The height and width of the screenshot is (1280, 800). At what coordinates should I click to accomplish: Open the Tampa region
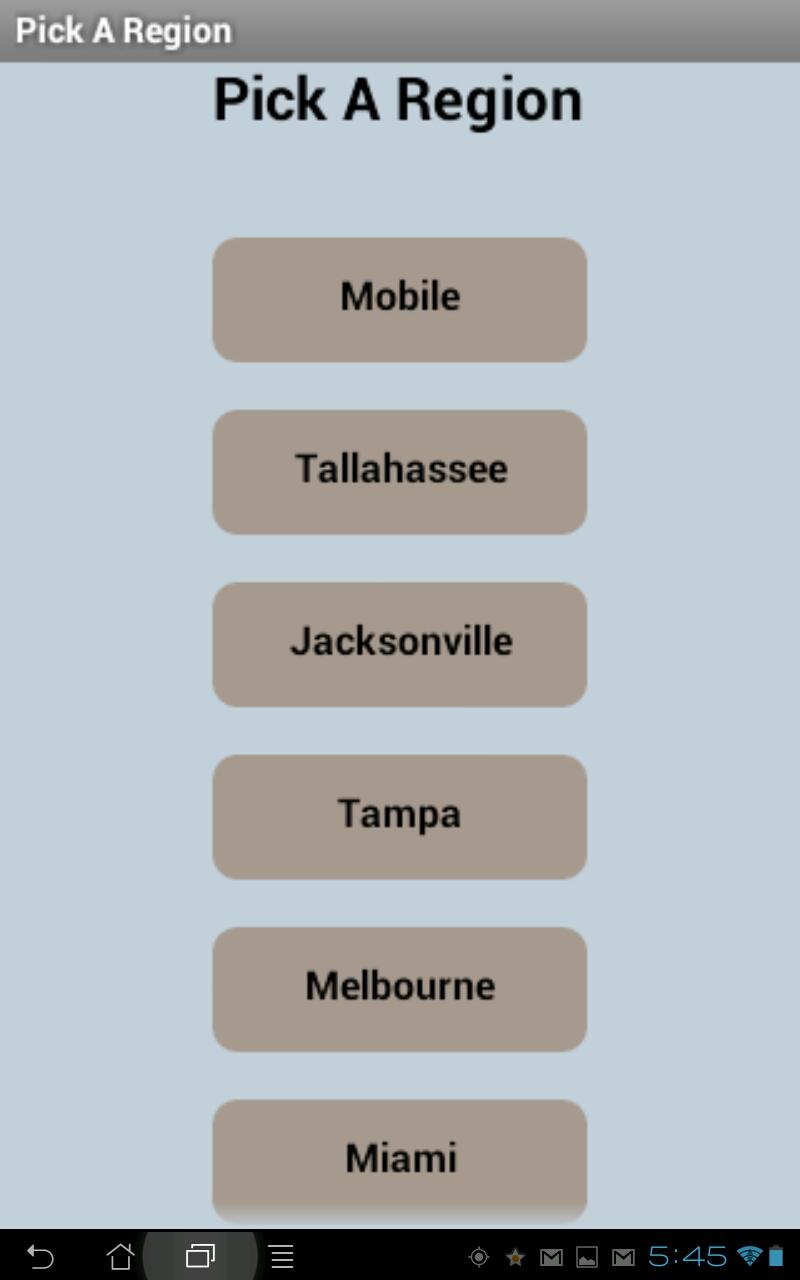click(399, 816)
